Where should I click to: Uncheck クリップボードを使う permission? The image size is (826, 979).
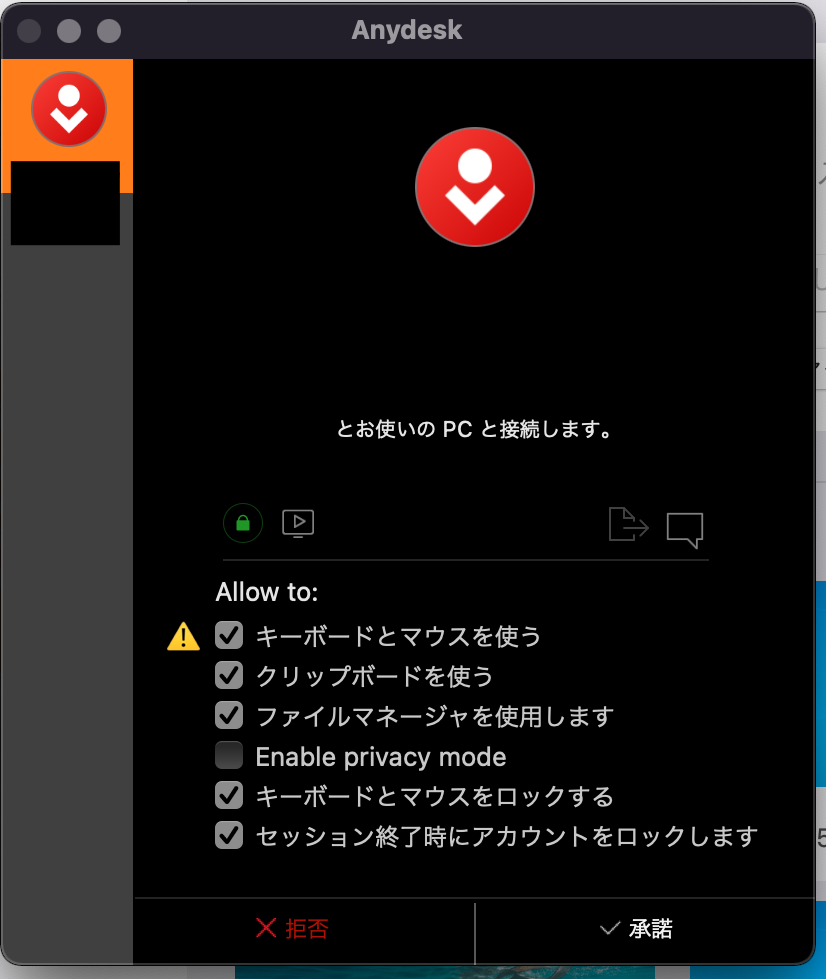(230, 676)
